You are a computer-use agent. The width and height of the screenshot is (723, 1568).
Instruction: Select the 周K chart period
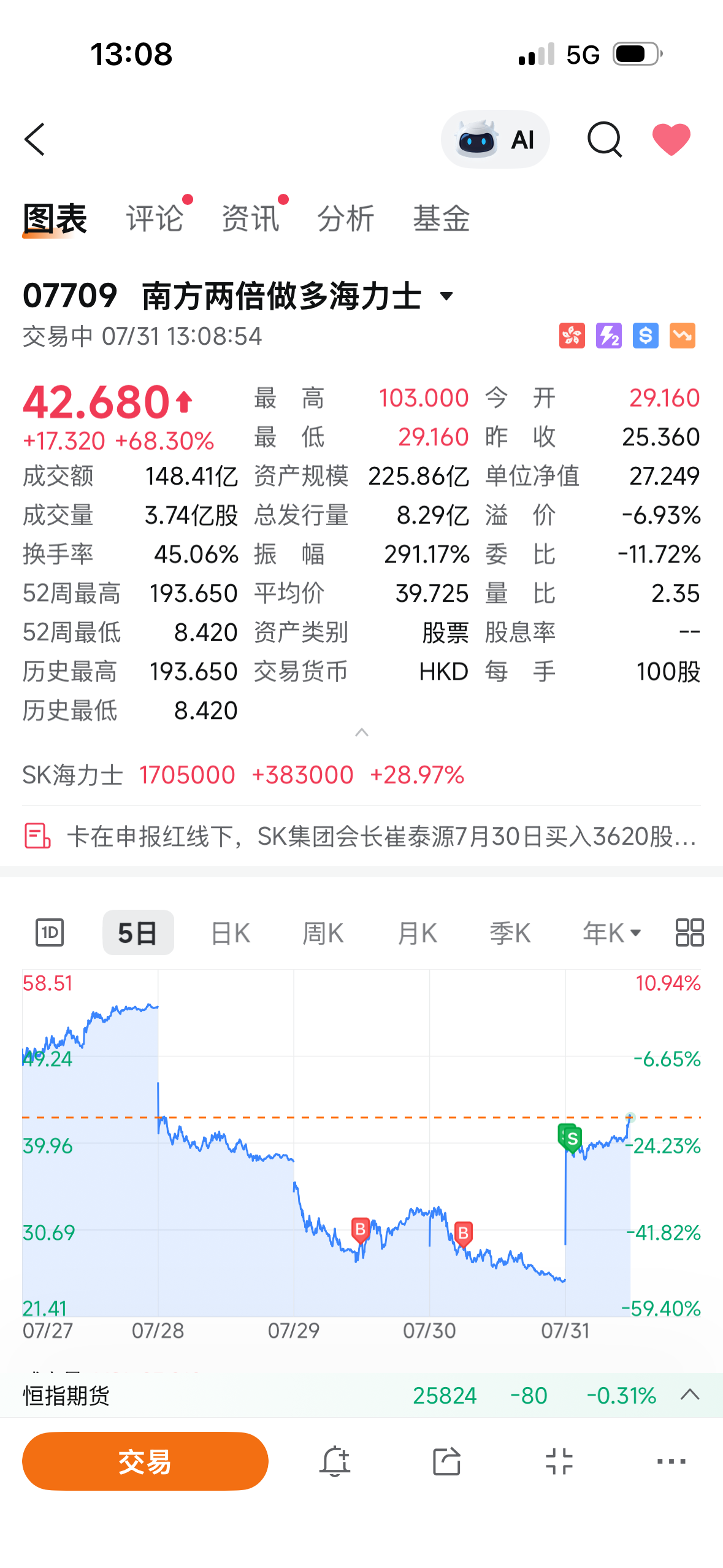click(x=323, y=933)
